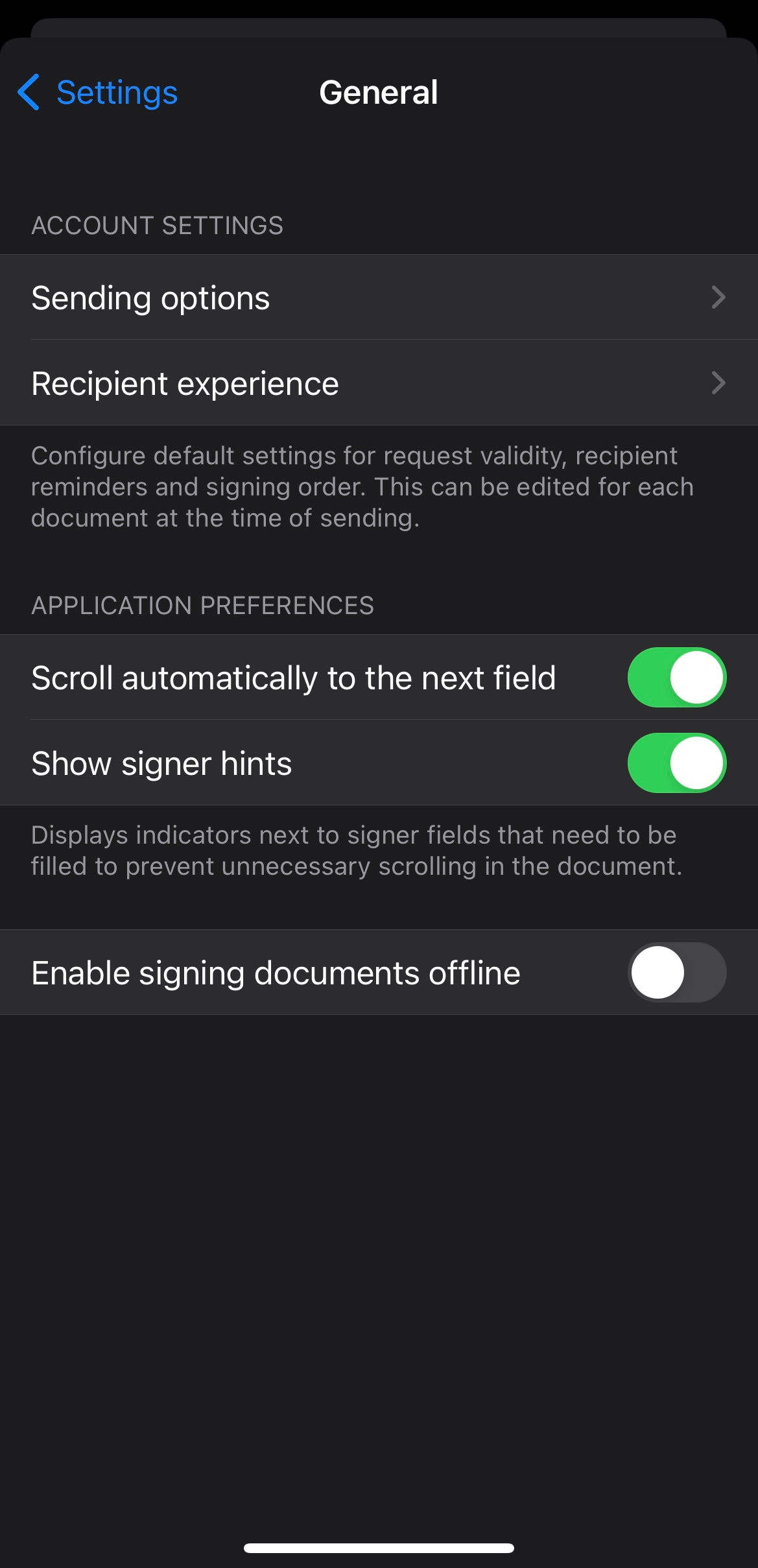Open Recipient experience settings
This screenshot has width=758, height=1568.
pos(378,383)
